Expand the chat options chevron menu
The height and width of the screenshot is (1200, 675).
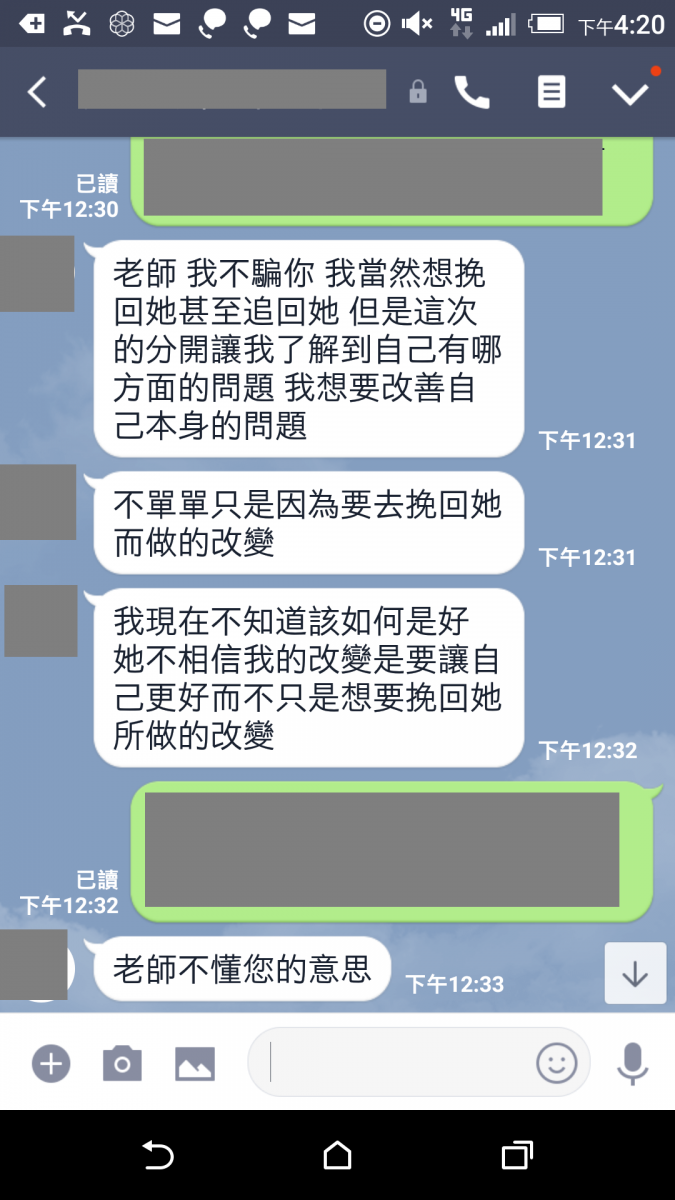pyautogui.click(x=630, y=93)
